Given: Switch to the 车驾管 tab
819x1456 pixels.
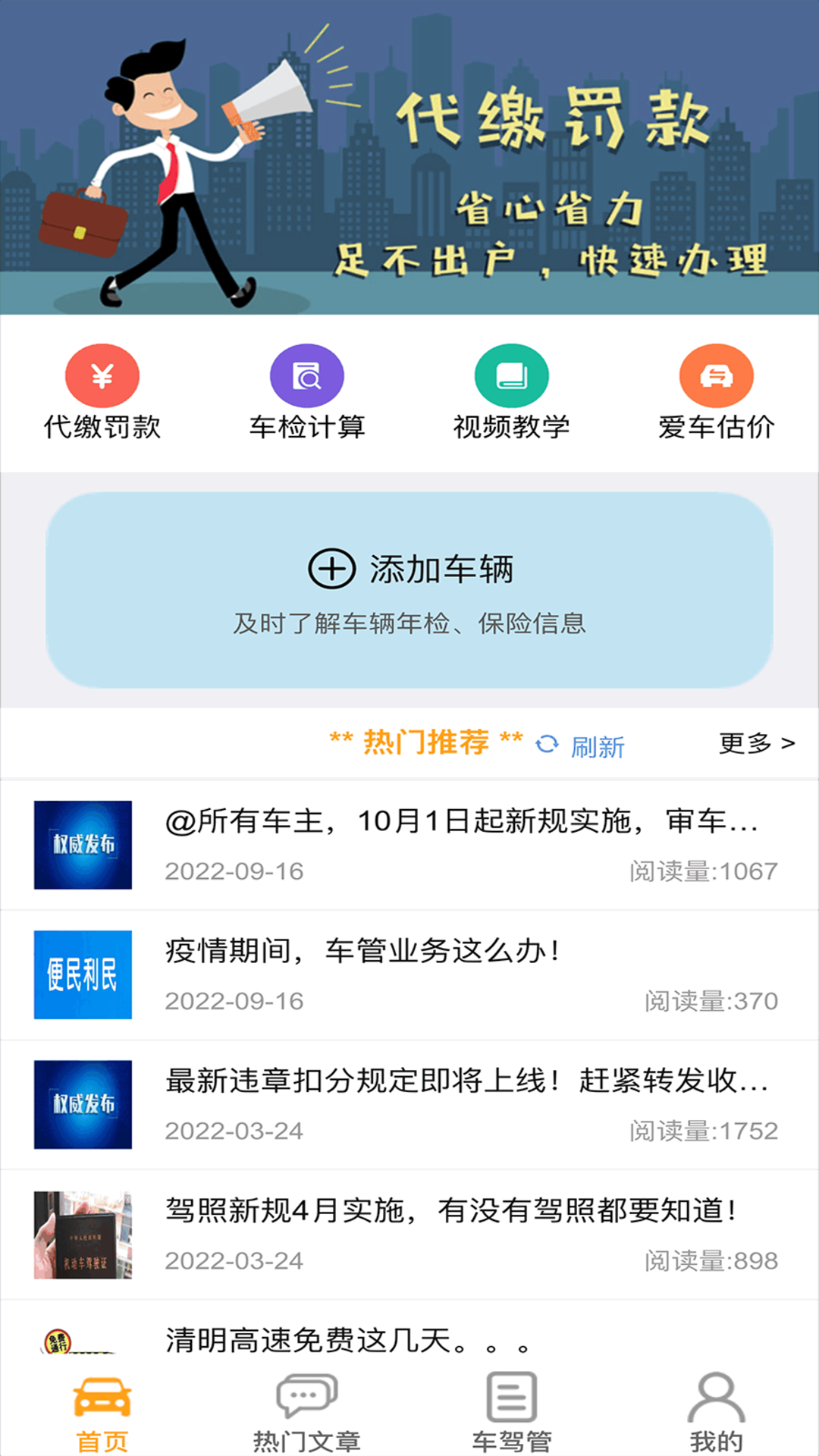Looking at the screenshot, I should pos(512,1412).
